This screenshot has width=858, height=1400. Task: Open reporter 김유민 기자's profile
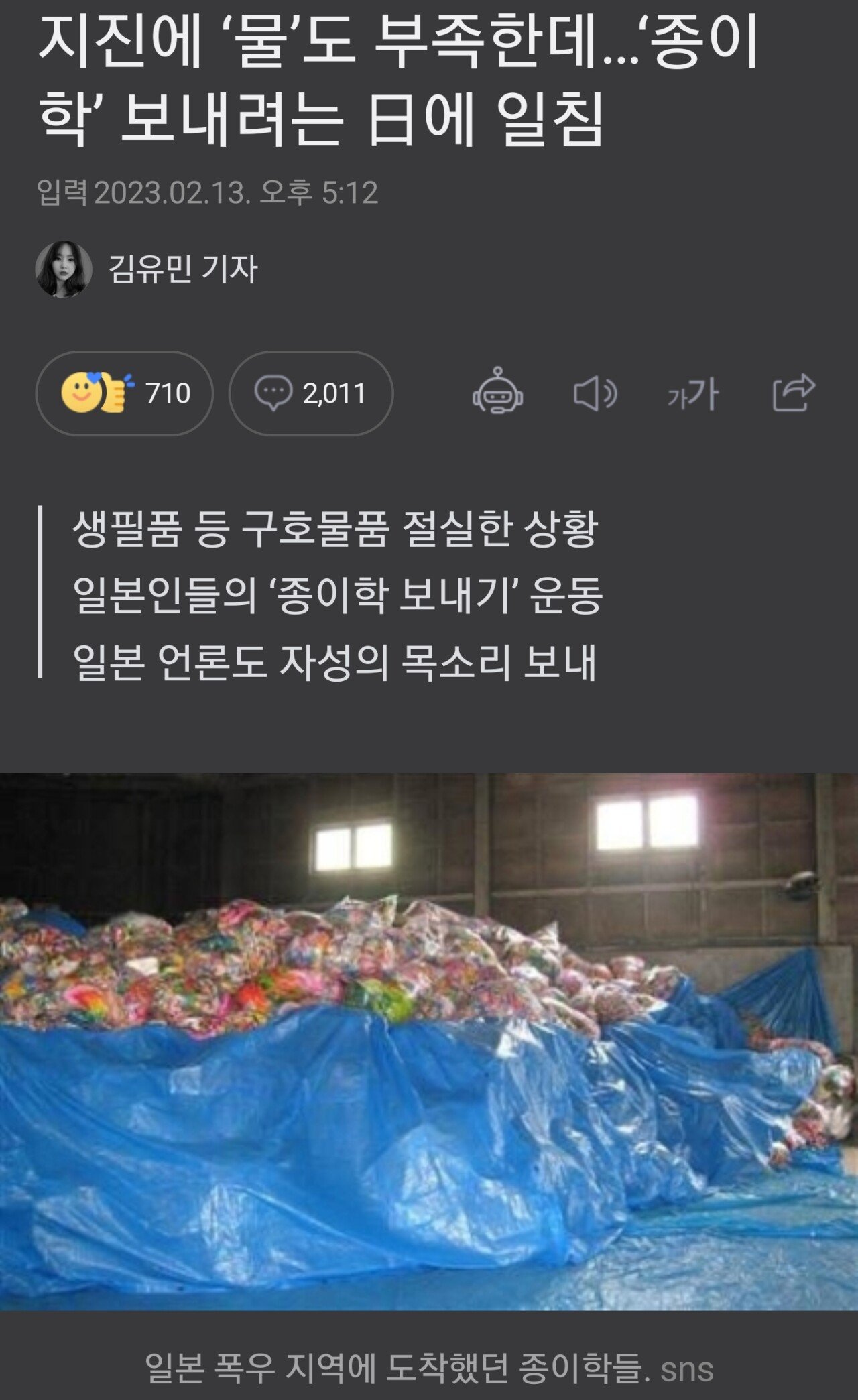[x=182, y=269]
